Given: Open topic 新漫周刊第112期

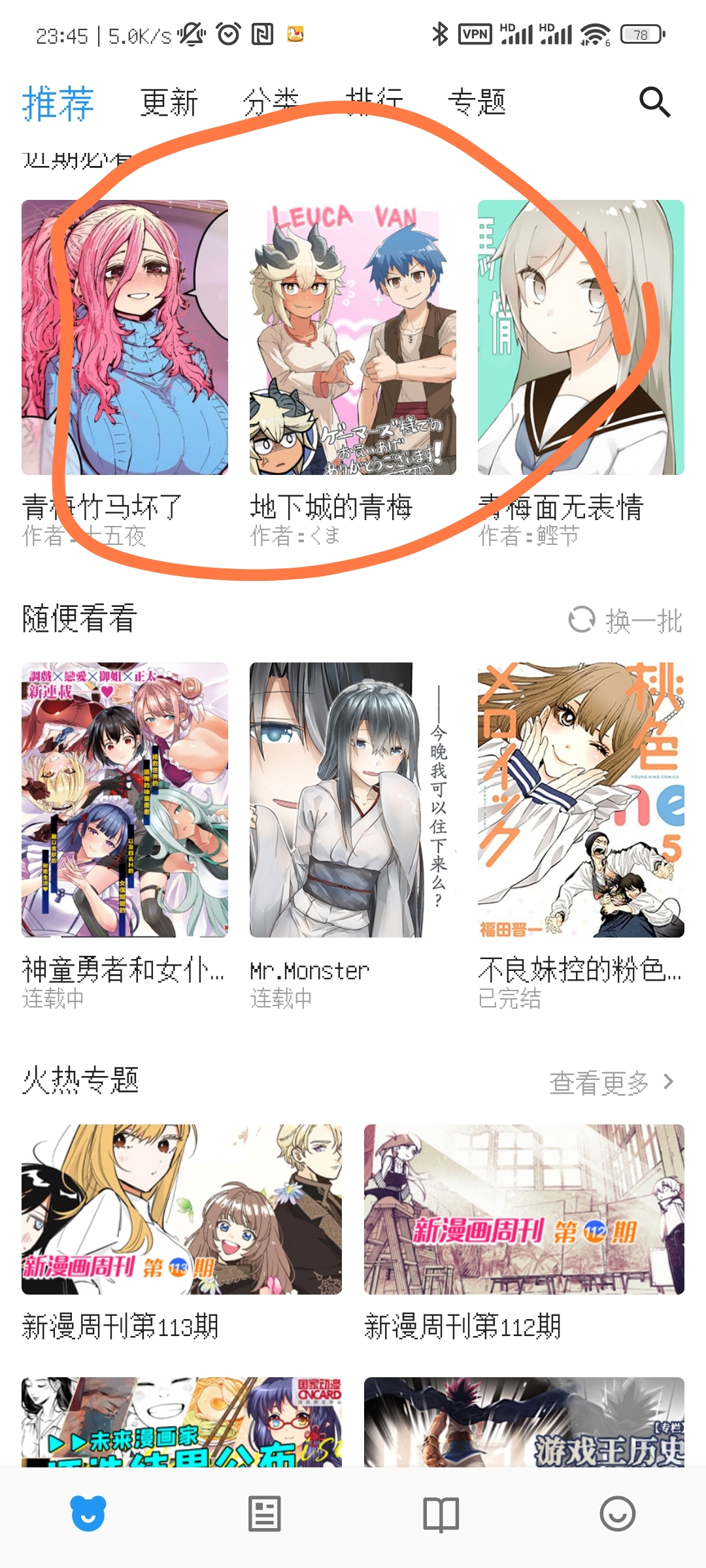Looking at the screenshot, I should coord(524,1209).
